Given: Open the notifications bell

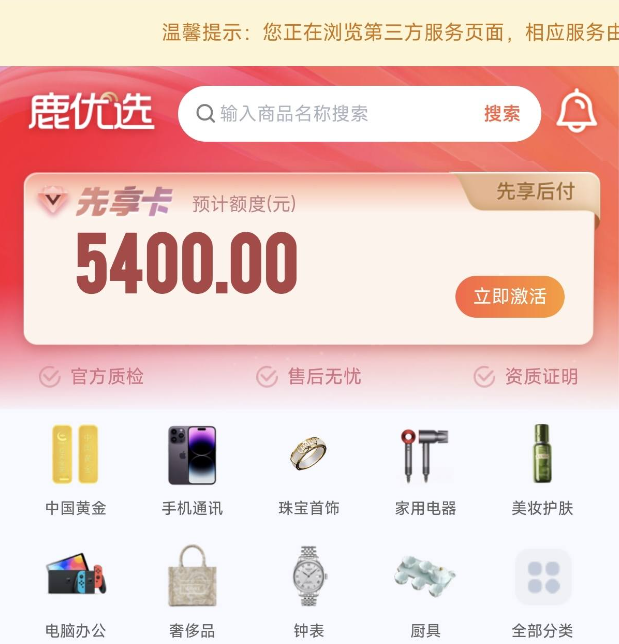Looking at the screenshot, I should pos(576,112).
